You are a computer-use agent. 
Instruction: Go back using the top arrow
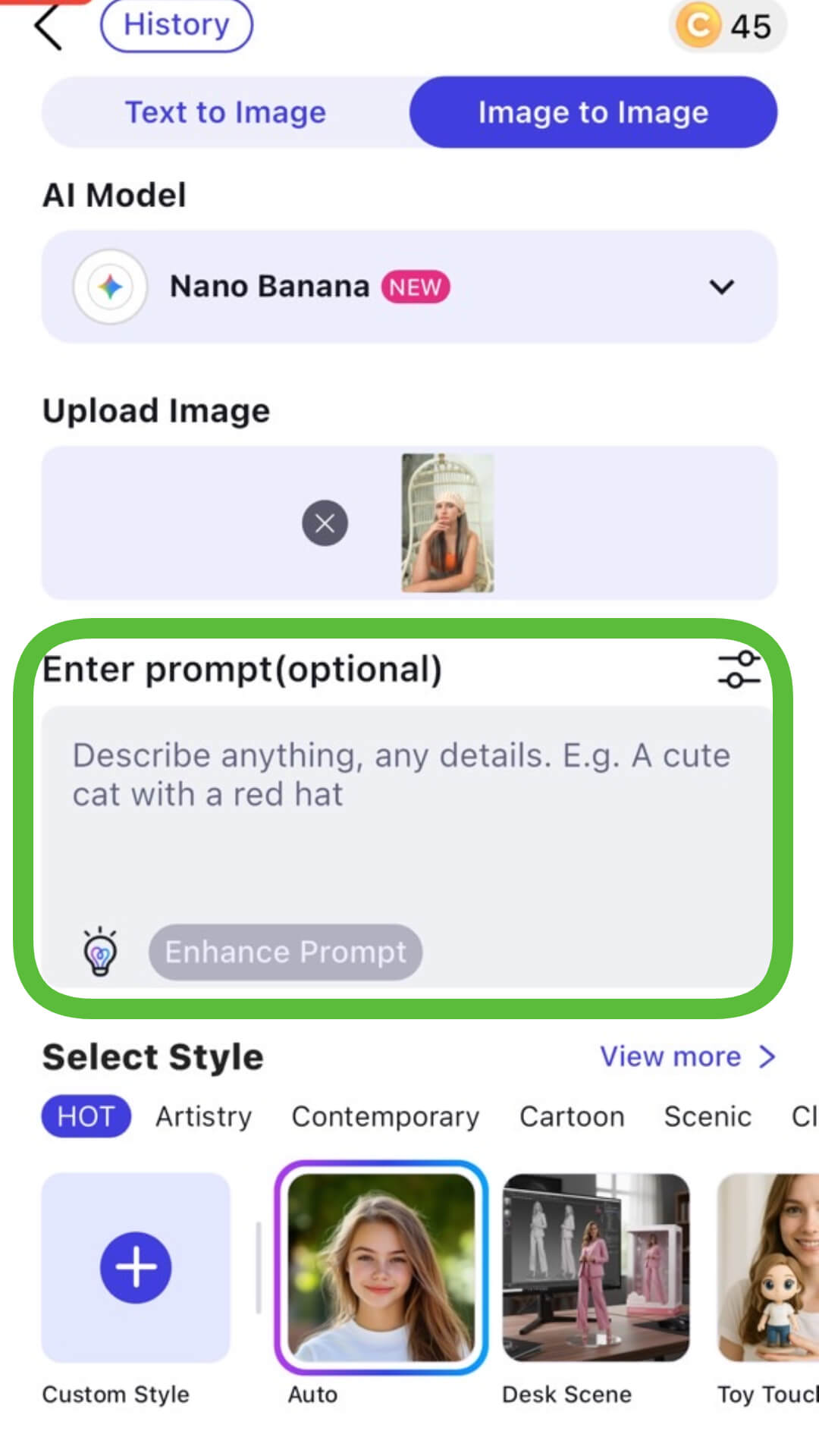tap(47, 27)
